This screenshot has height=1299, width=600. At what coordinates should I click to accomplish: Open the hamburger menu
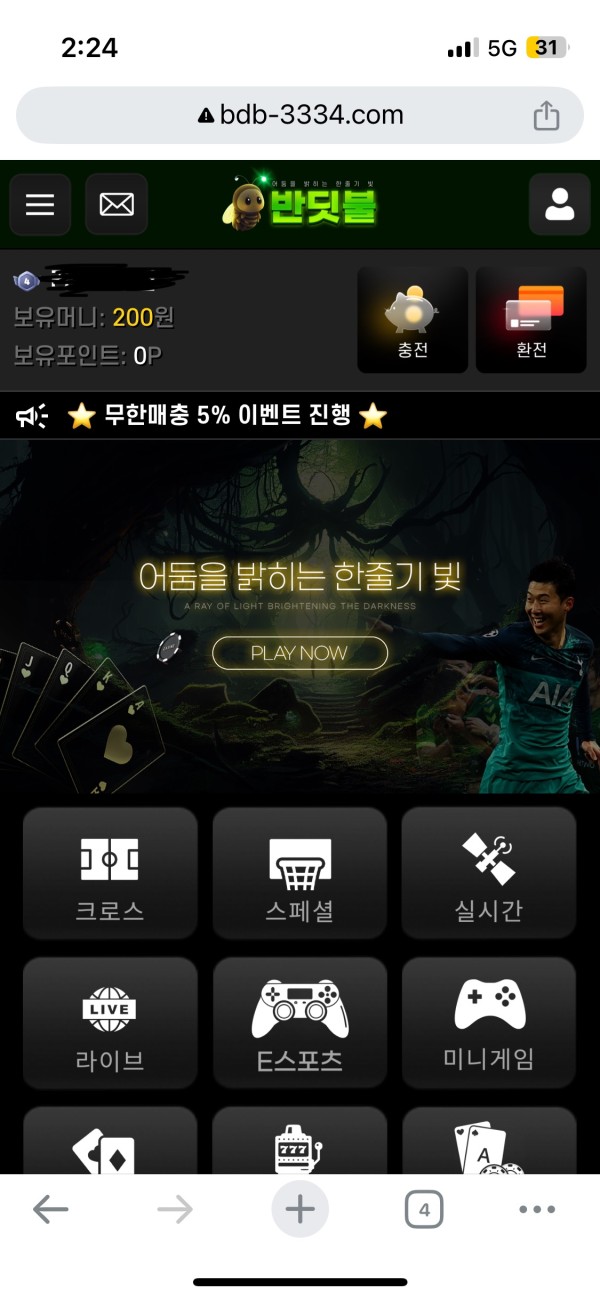tap(40, 205)
